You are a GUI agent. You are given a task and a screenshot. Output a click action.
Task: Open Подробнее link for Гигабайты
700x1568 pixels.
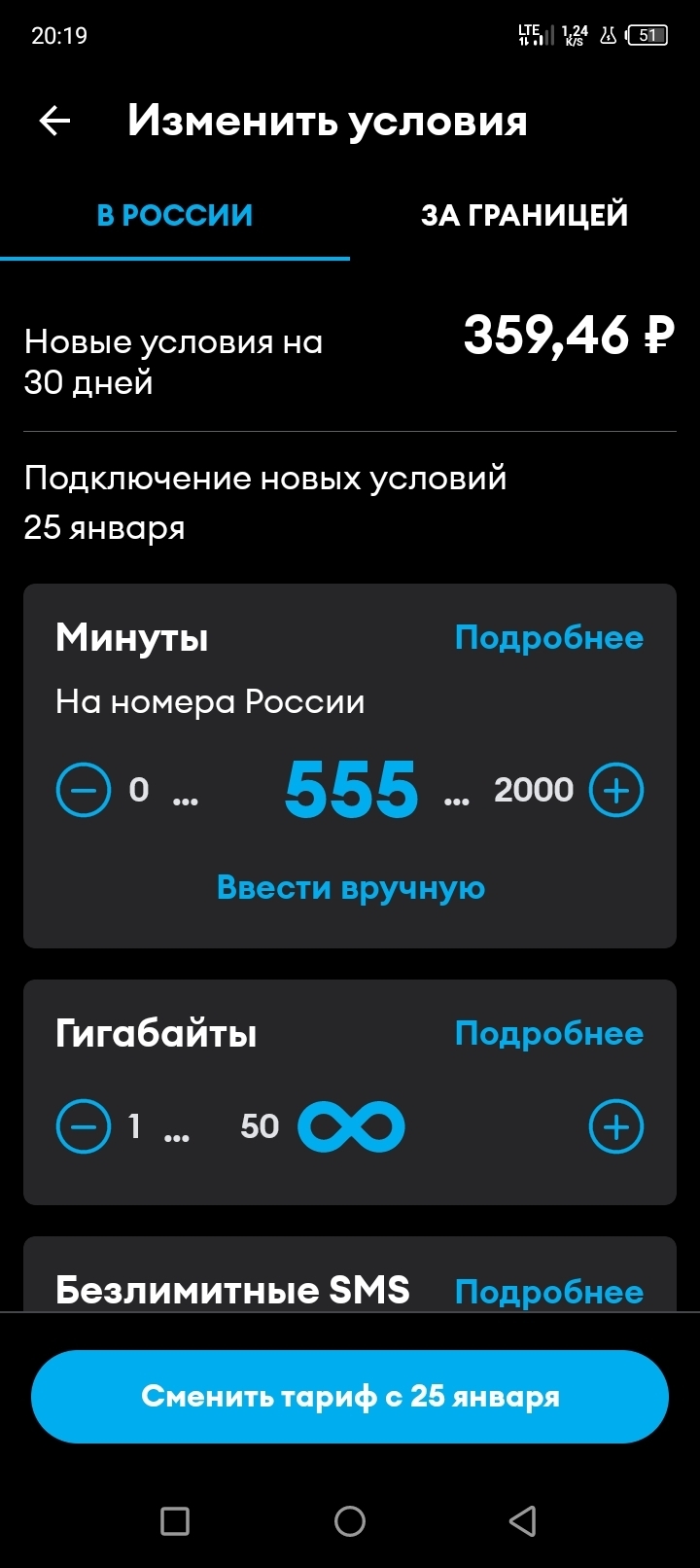pyautogui.click(x=548, y=1033)
